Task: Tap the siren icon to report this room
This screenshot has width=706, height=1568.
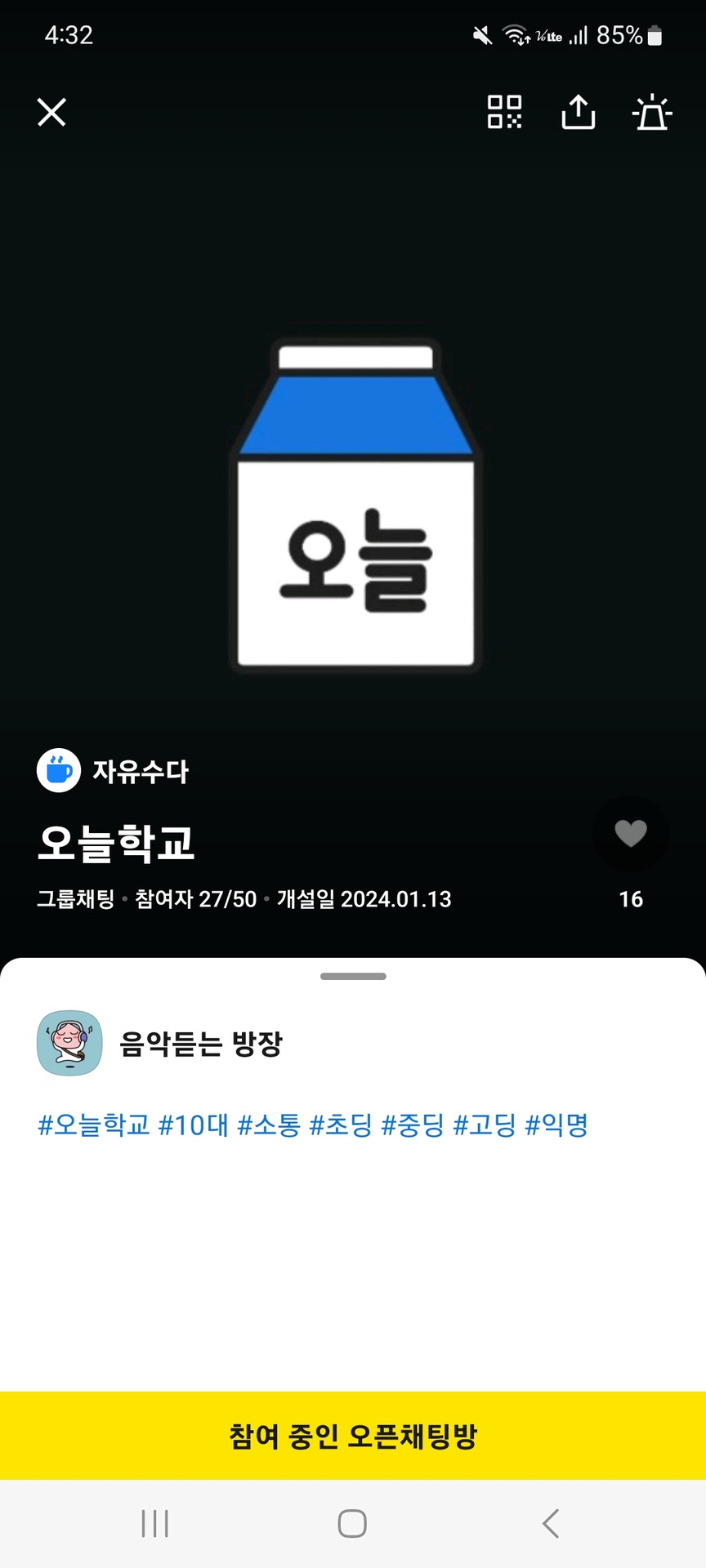Action: [652, 114]
